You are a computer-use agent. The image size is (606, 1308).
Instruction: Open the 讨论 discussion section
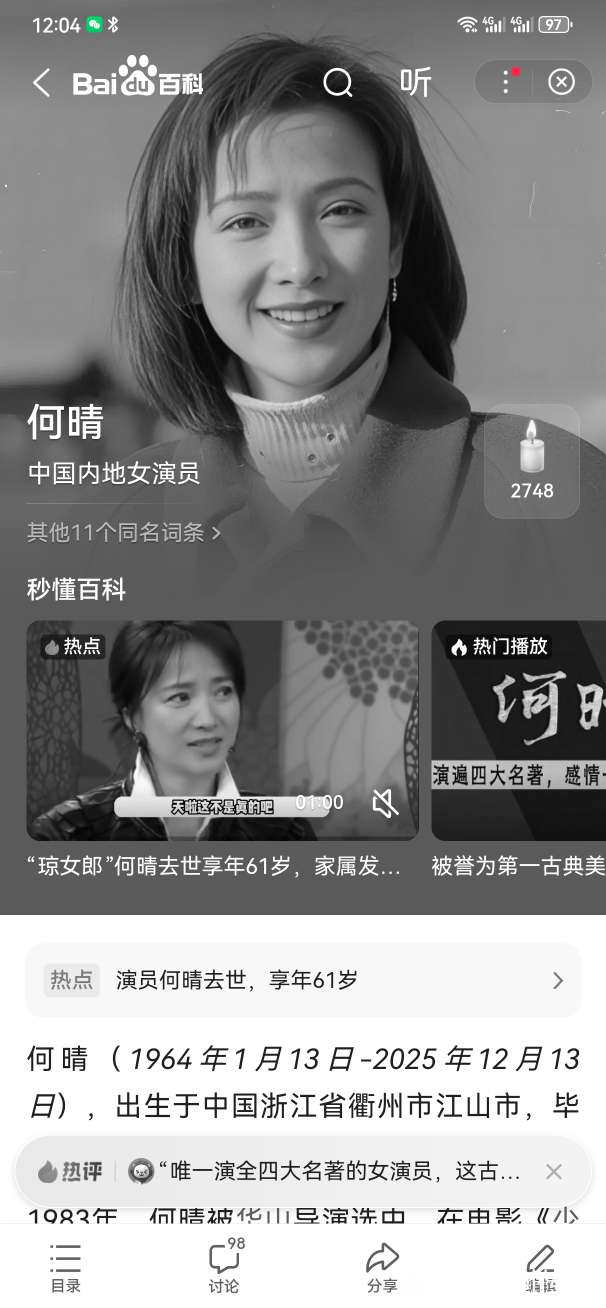coord(224,1268)
